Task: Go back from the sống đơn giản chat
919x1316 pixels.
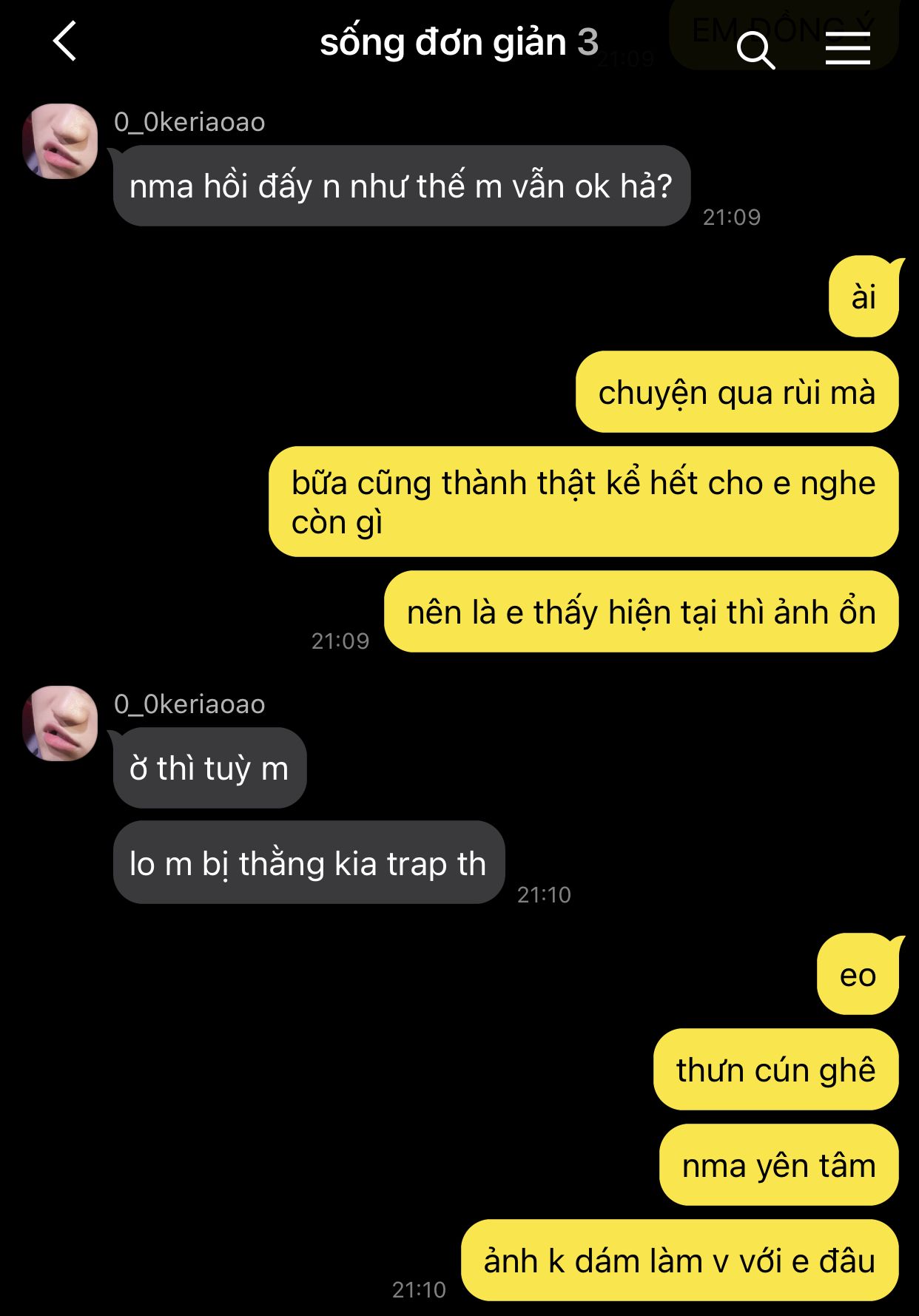Action: pos(65,41)
